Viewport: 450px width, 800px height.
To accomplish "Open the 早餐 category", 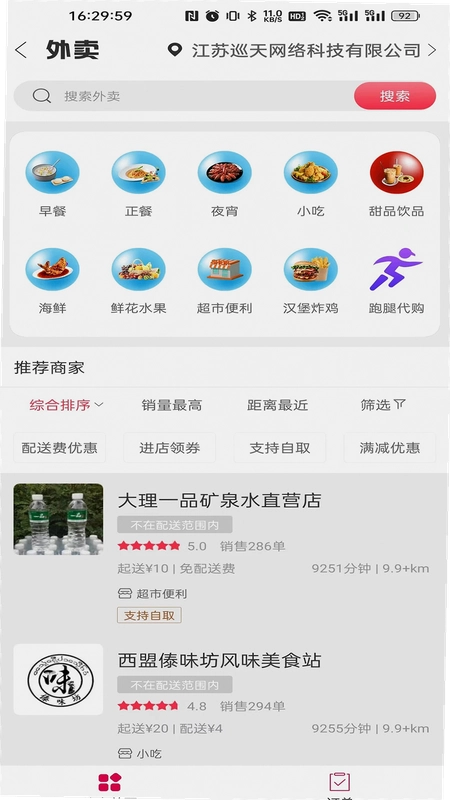I will (x=53, y=184).
